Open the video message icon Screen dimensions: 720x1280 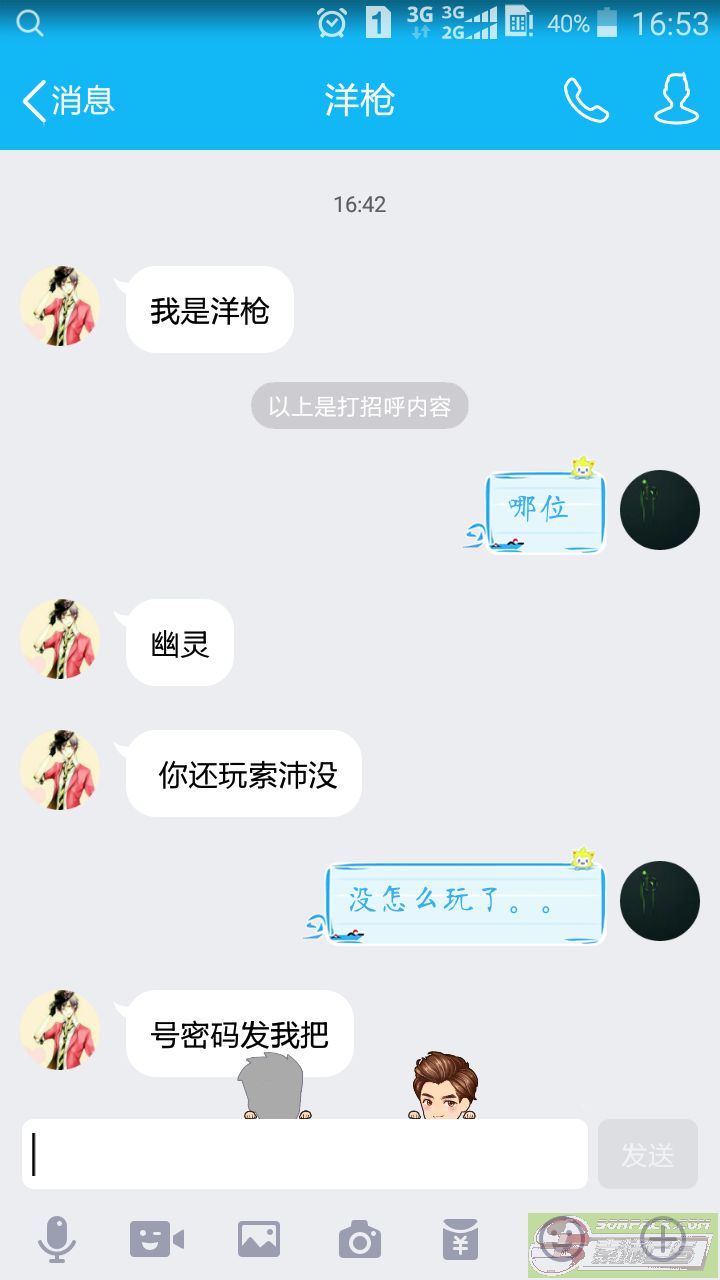157,1241
